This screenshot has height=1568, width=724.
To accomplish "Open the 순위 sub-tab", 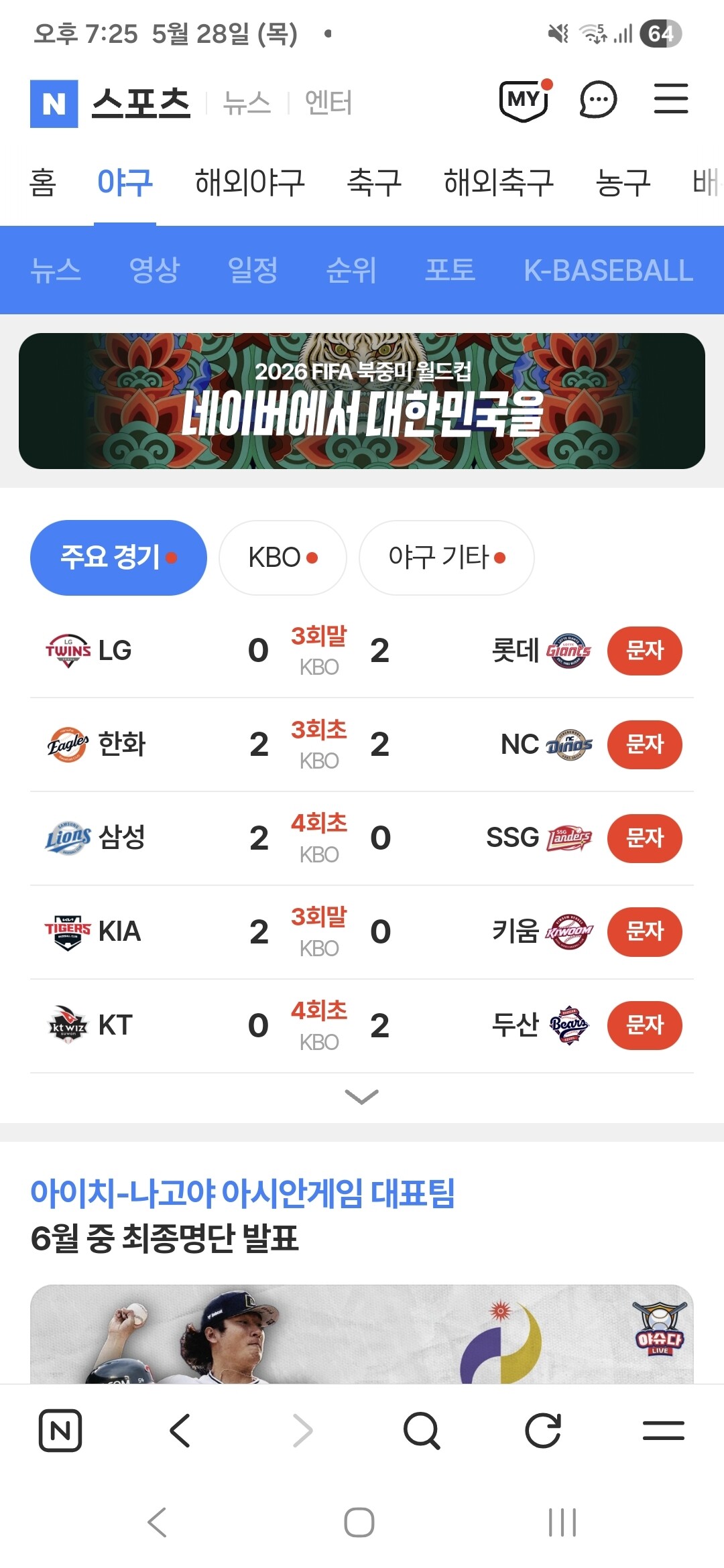I will (351, 270).
